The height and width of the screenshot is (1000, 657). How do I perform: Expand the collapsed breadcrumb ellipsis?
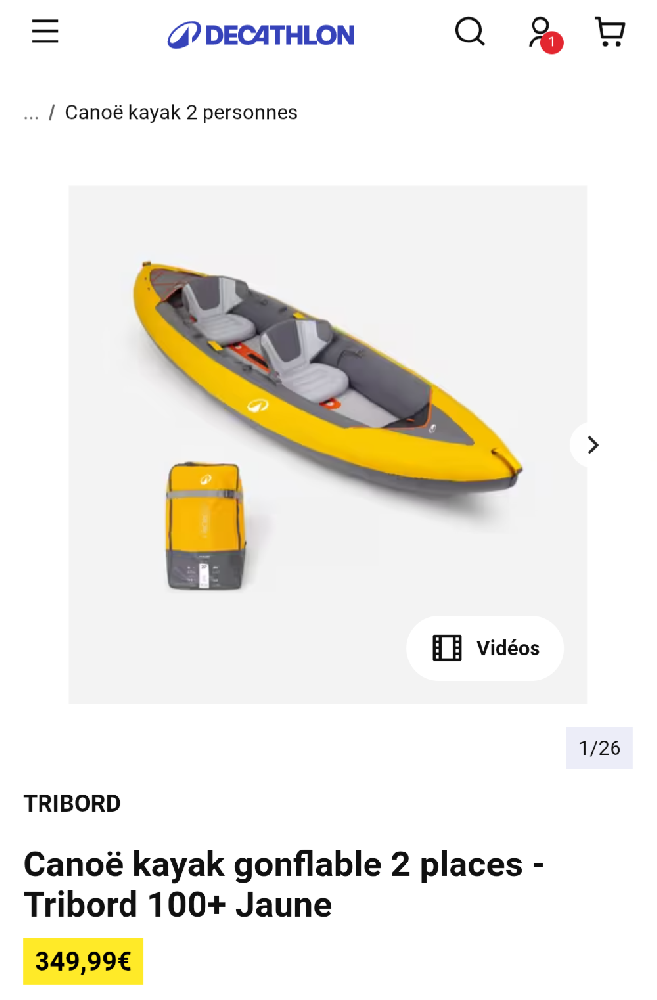[x=31, y=113]
